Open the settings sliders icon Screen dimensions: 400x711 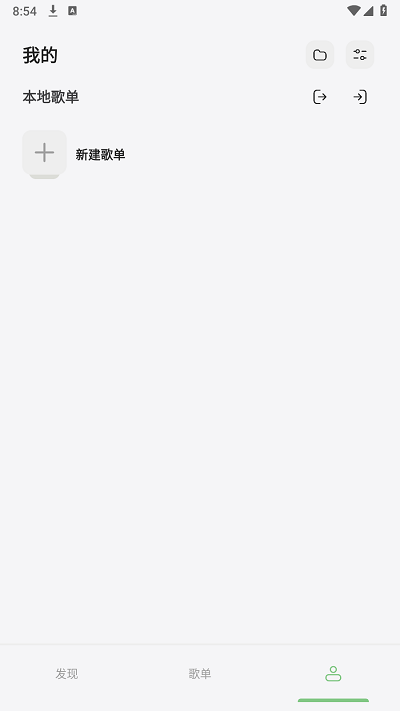(360, 55)
